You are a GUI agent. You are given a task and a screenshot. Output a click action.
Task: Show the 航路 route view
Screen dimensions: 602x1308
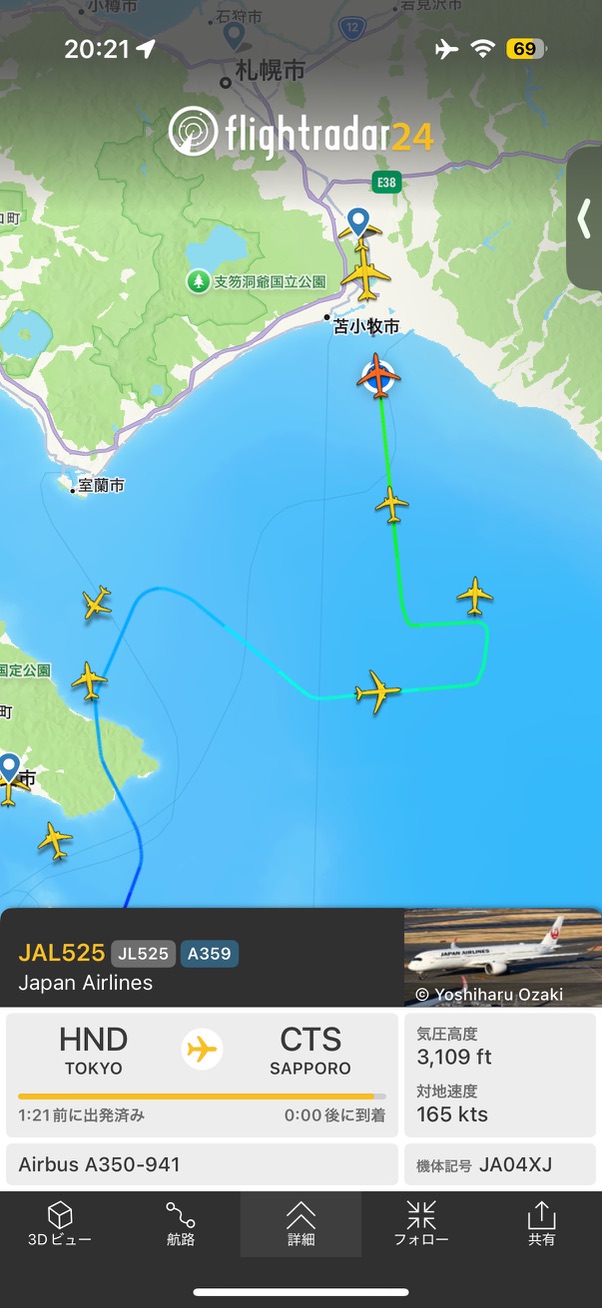pos(180,1224)
